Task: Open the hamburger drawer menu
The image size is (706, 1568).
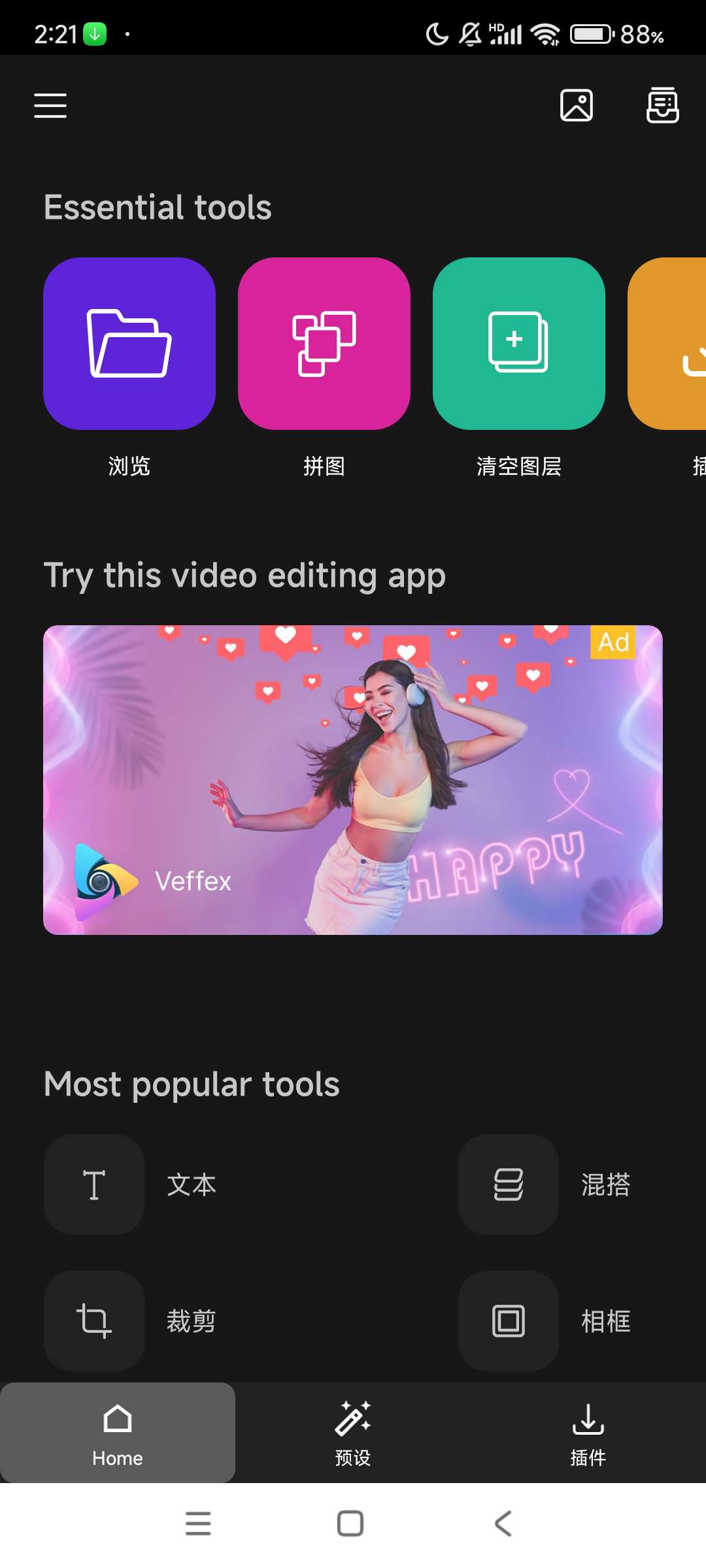Action: (x=50, y=105)
